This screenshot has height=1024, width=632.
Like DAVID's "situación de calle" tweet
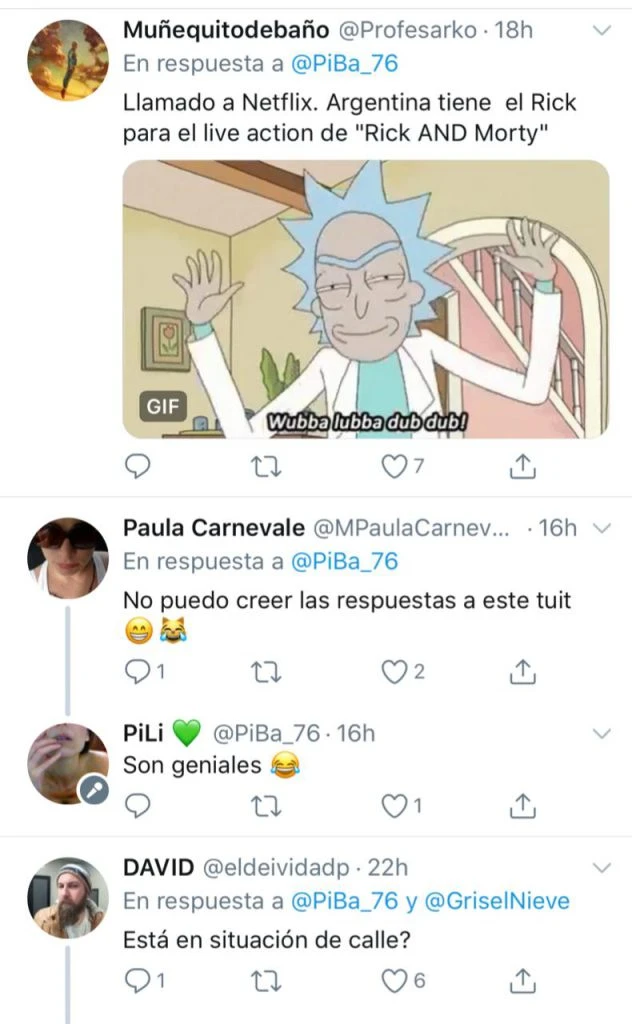click(x=397, y=981)
